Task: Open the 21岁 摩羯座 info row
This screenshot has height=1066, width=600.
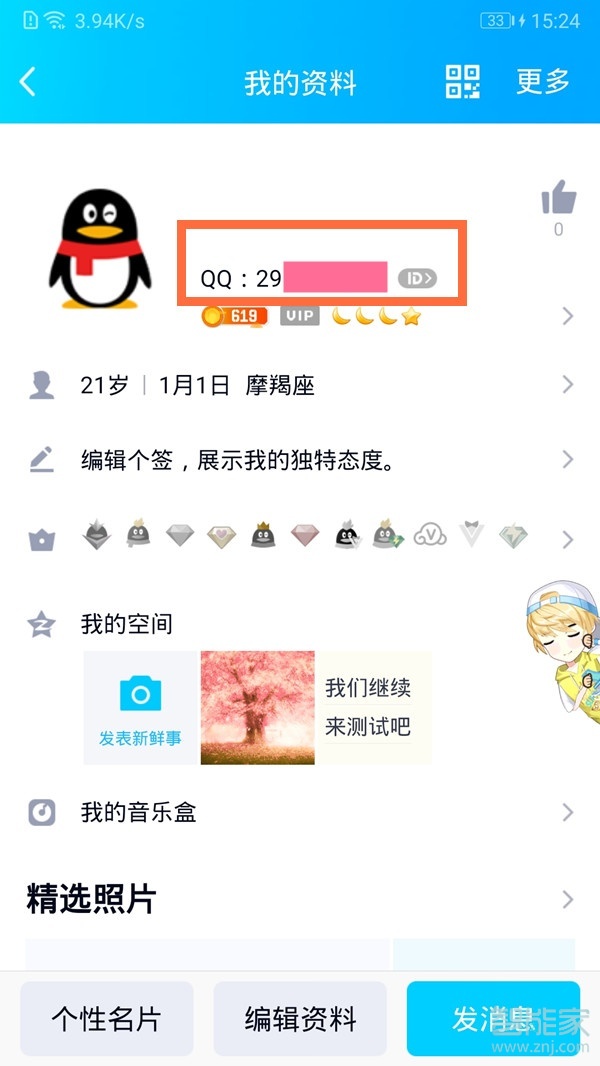Action: 300,385
